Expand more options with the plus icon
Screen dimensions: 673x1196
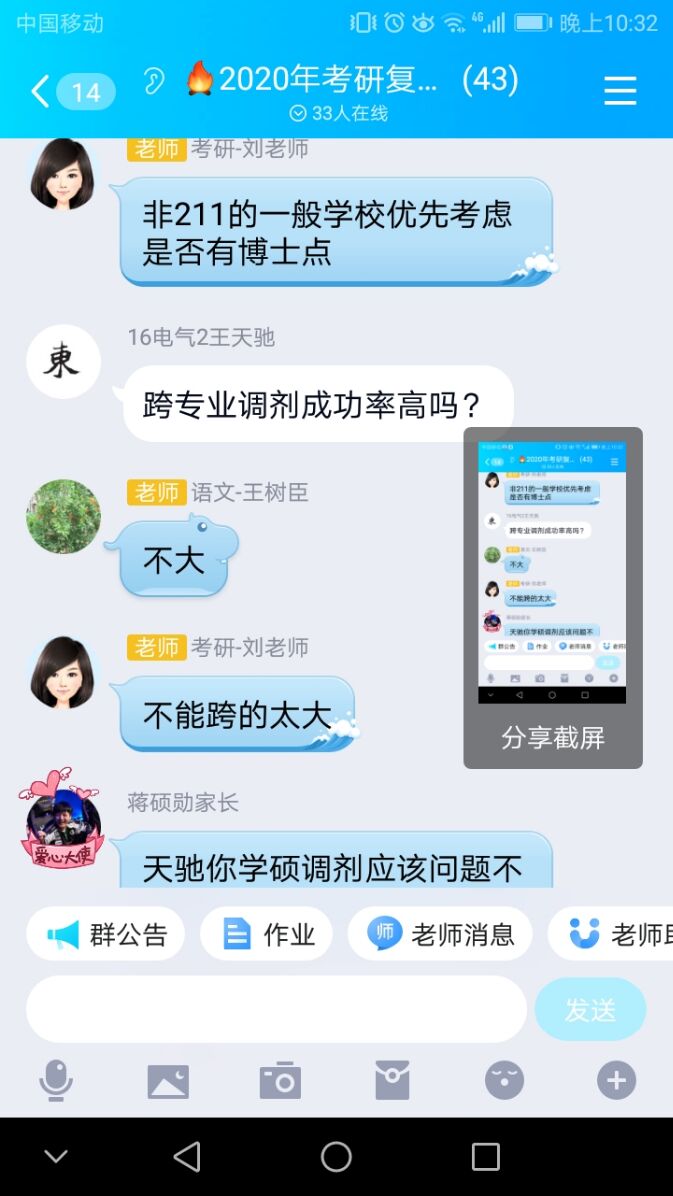[x=616, y=1080]
